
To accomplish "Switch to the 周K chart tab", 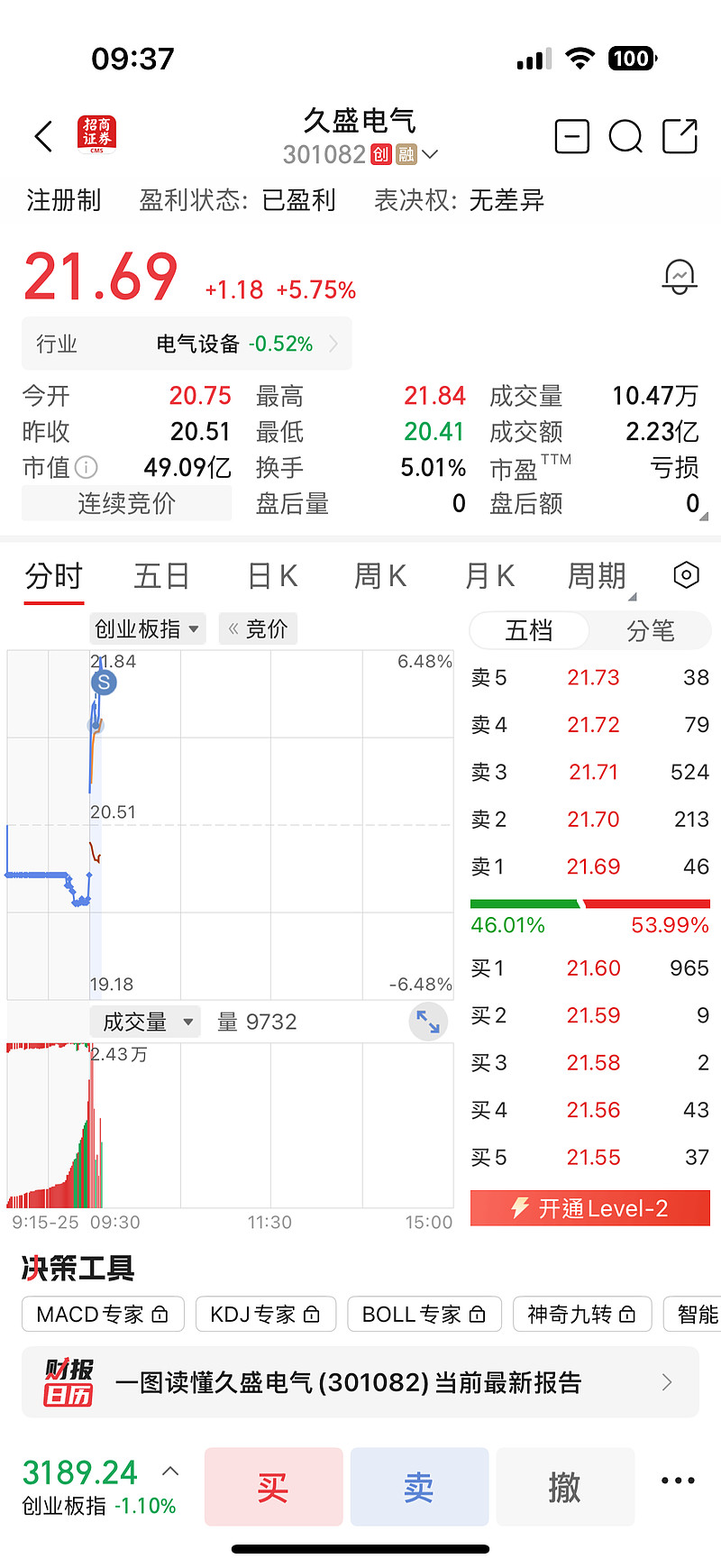I will coord(380,575).
